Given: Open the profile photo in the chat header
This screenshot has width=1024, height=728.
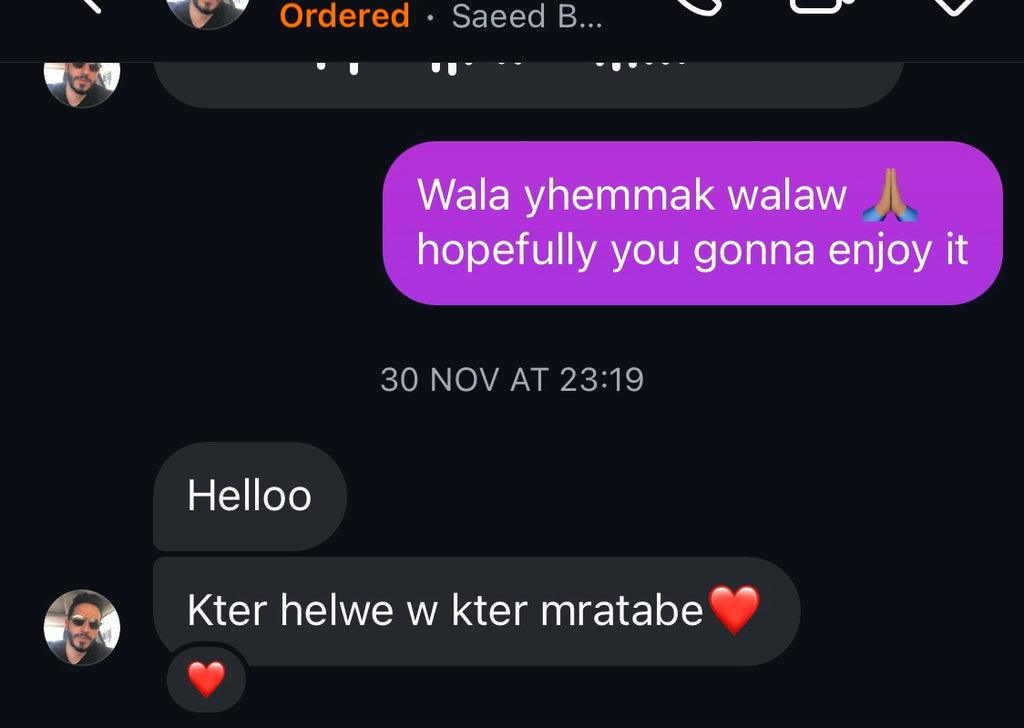Looking at the screenshot, I should pos(207,8).
